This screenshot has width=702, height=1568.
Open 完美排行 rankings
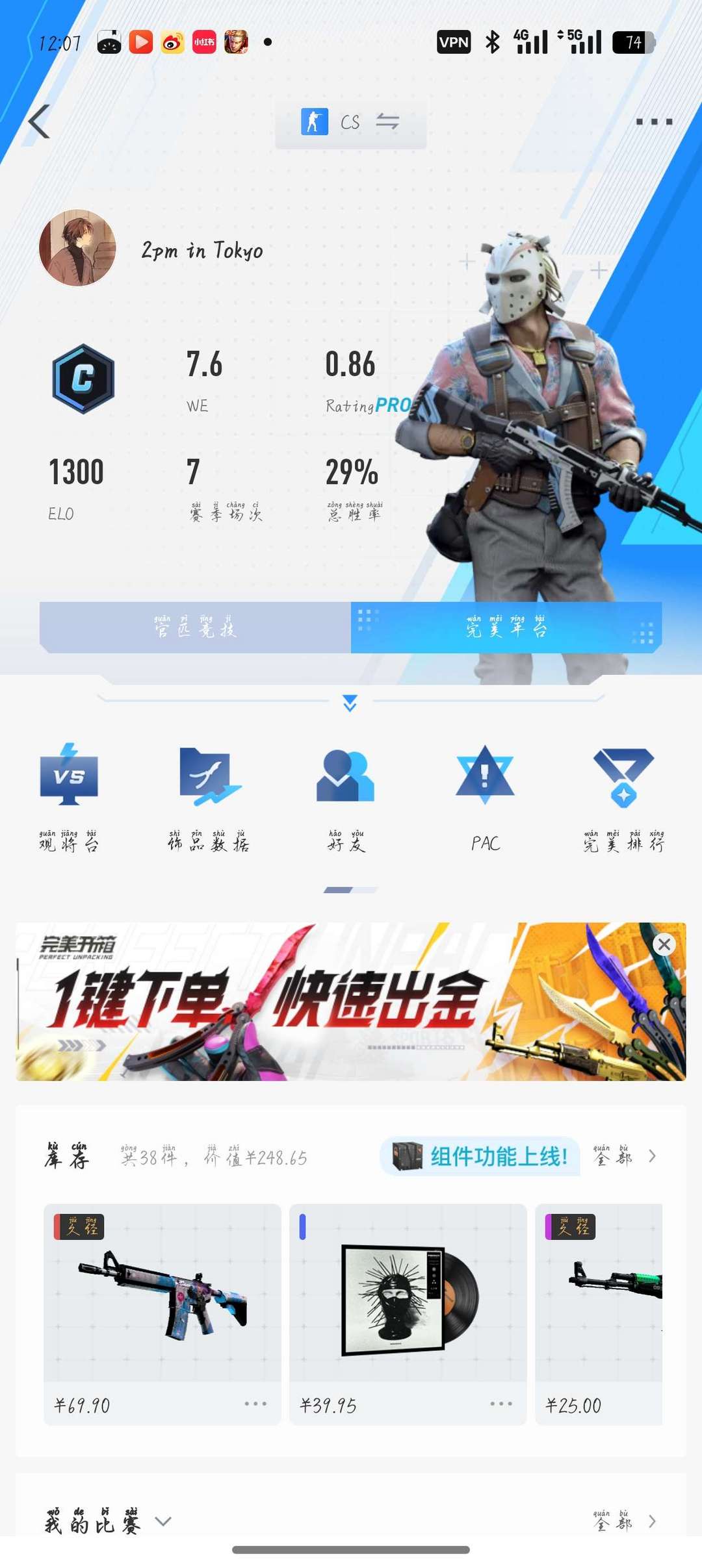pyautogui.click(x=623, y=797)
